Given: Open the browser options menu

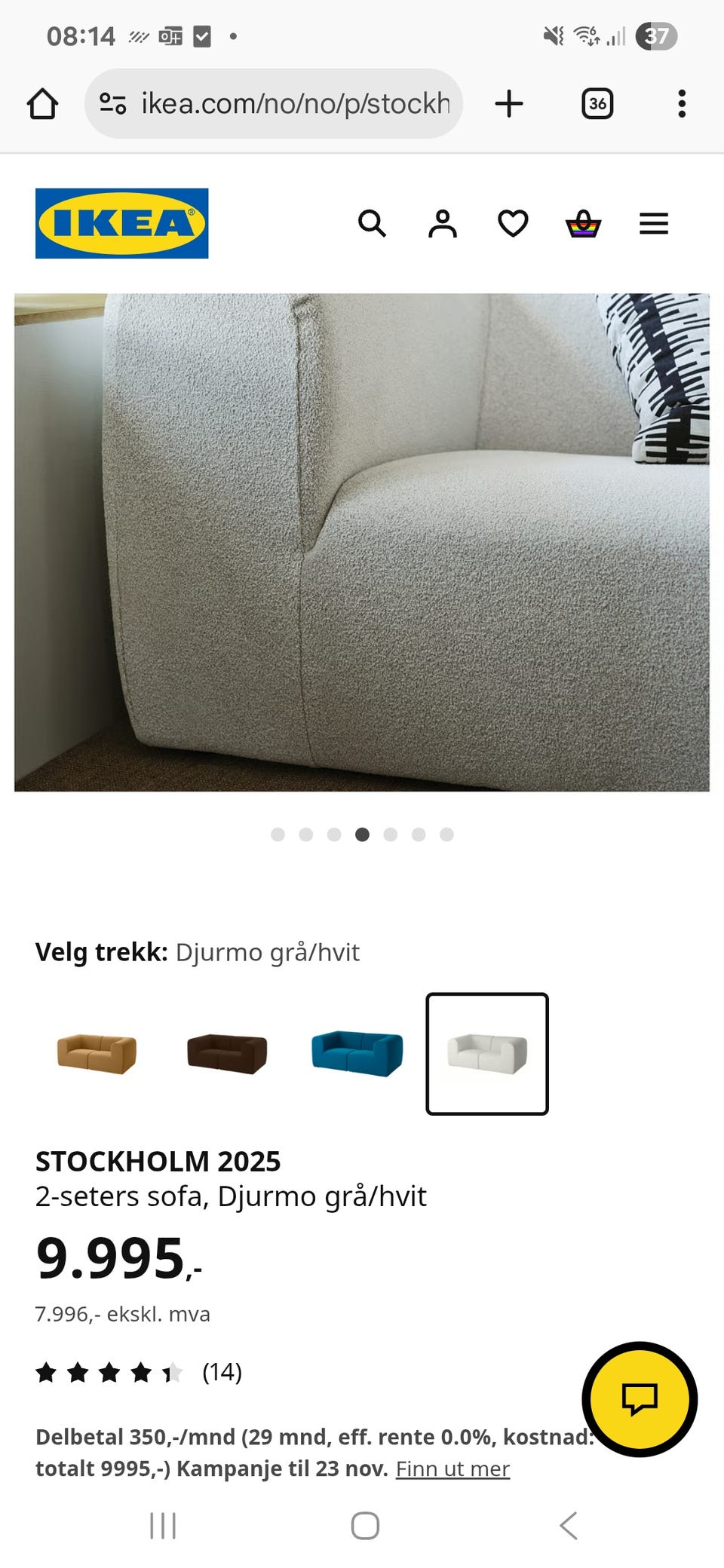Looking at the screenshot, I should pyautogui.click(x=682, y=104).
